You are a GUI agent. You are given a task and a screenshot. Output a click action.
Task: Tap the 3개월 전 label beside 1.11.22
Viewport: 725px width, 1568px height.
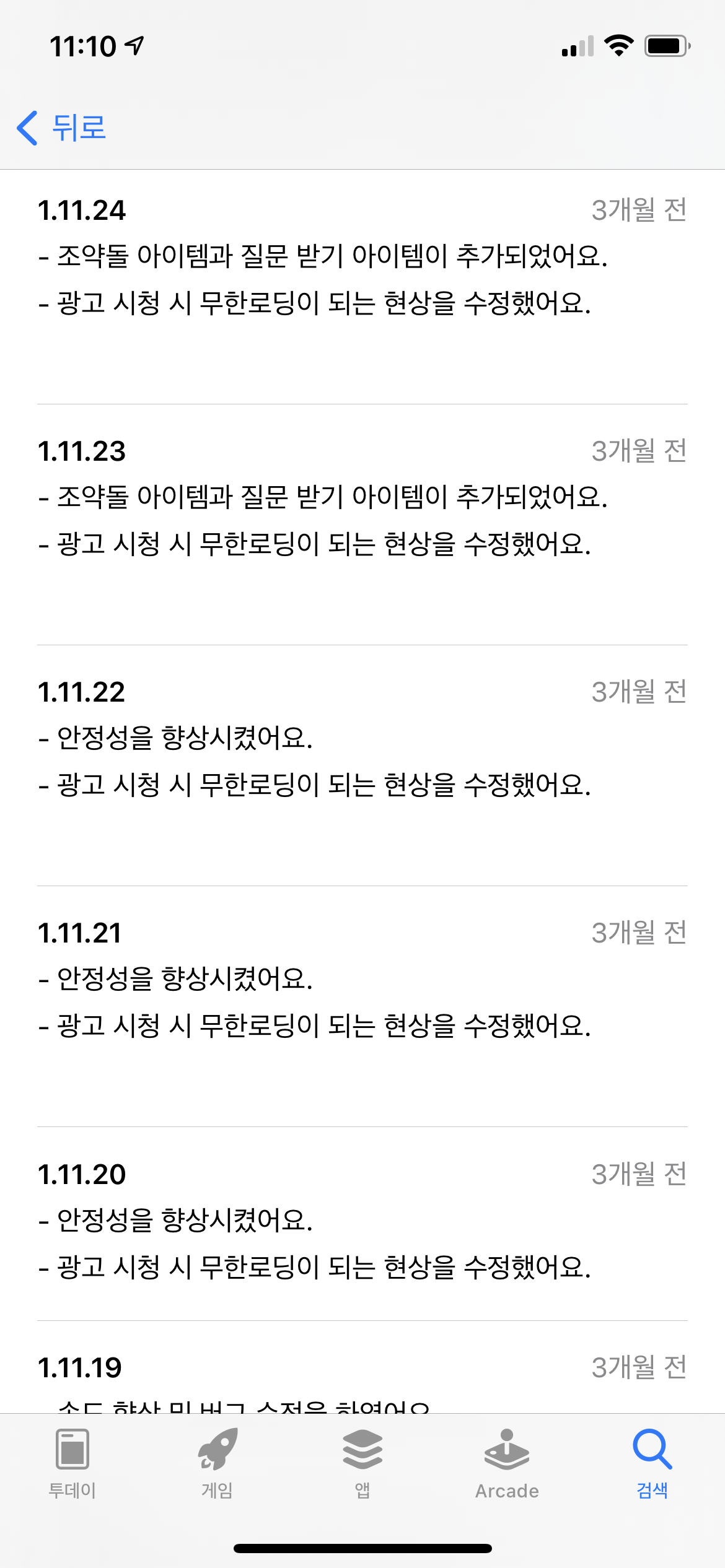pyautogui.click(x=639, y=692)
